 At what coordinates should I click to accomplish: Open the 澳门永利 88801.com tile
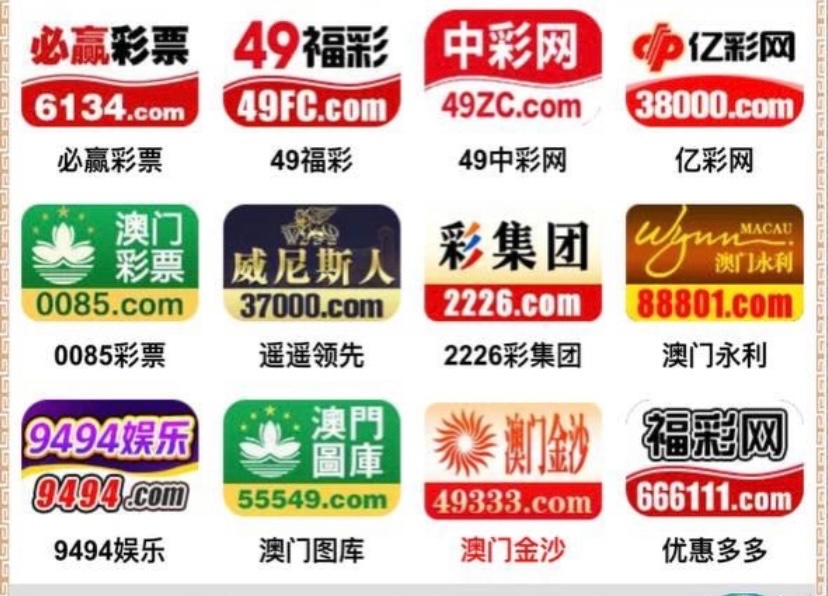pyautogui.click(x=714, y=263)
